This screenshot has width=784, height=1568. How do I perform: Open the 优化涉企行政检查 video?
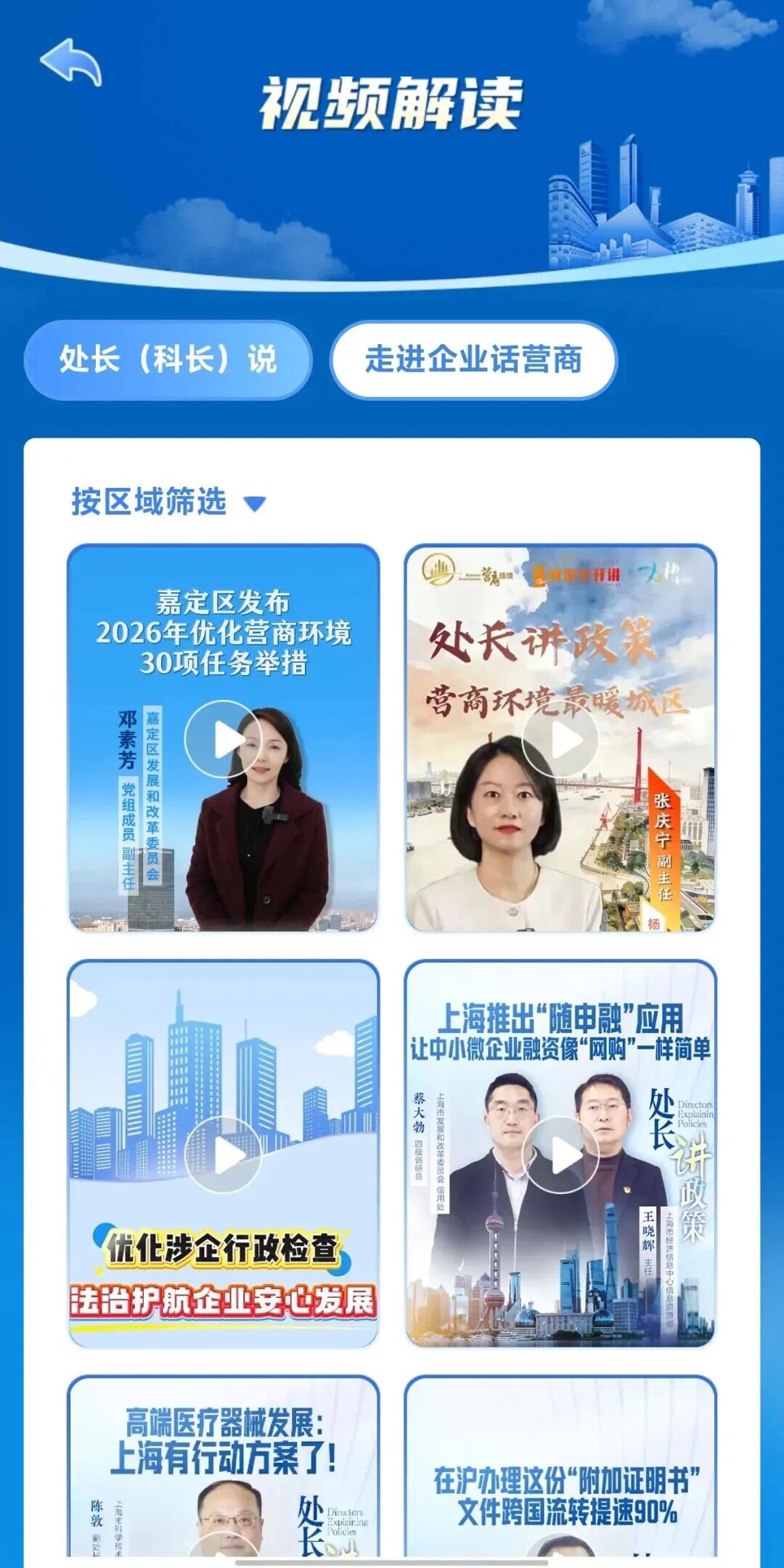(223, 1154)
